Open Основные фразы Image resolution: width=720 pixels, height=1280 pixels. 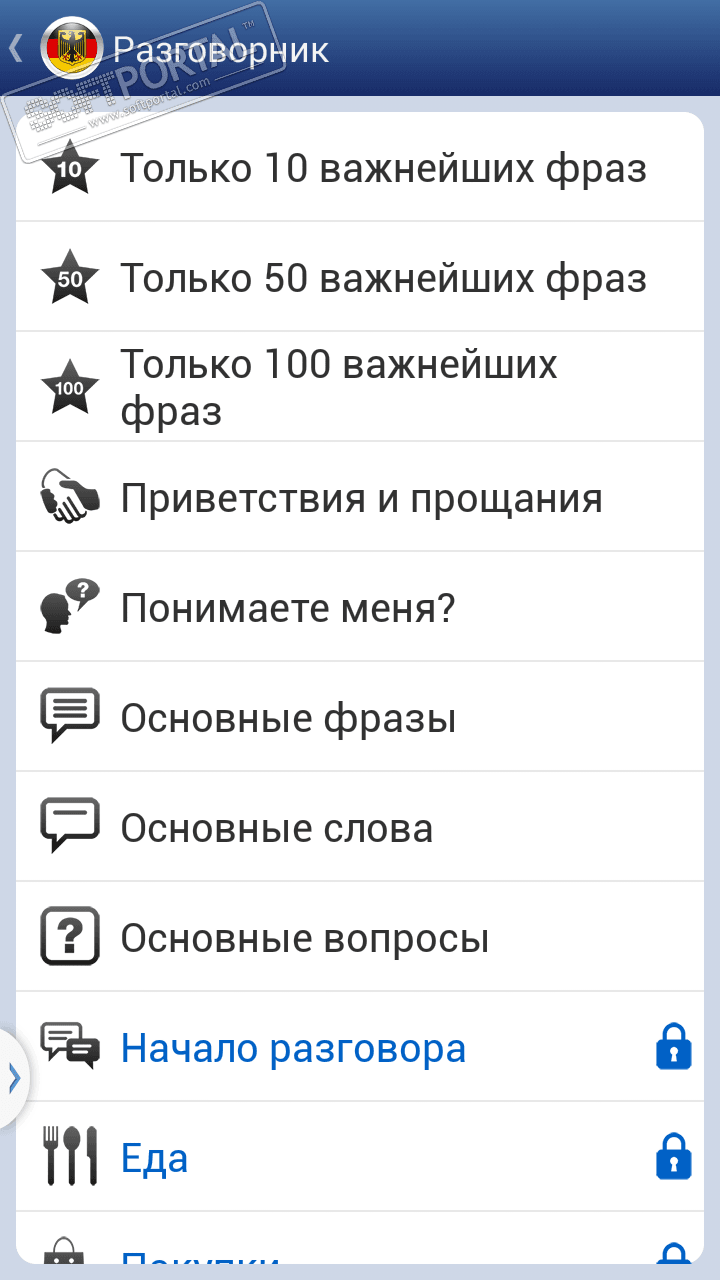coord(288,718)
